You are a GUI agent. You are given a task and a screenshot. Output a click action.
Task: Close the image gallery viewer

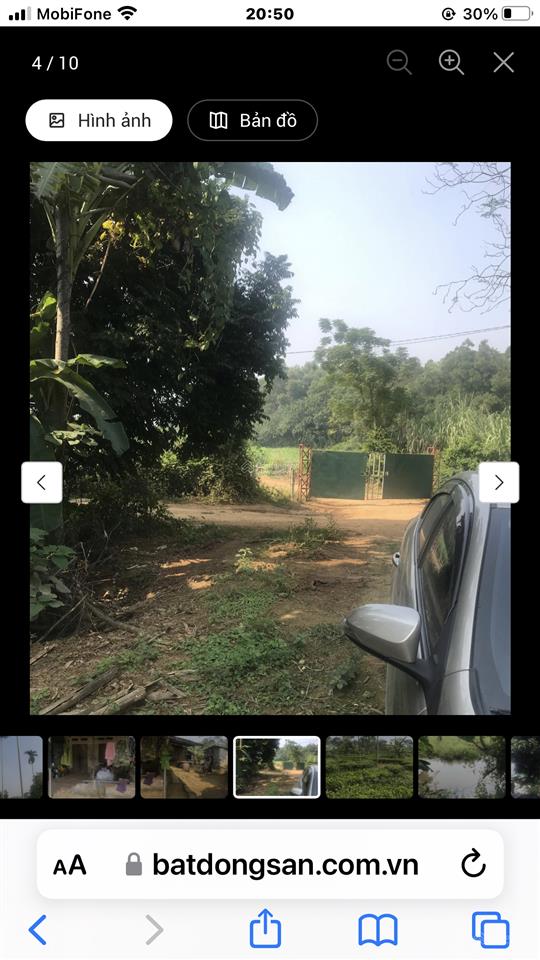point(503,62)
